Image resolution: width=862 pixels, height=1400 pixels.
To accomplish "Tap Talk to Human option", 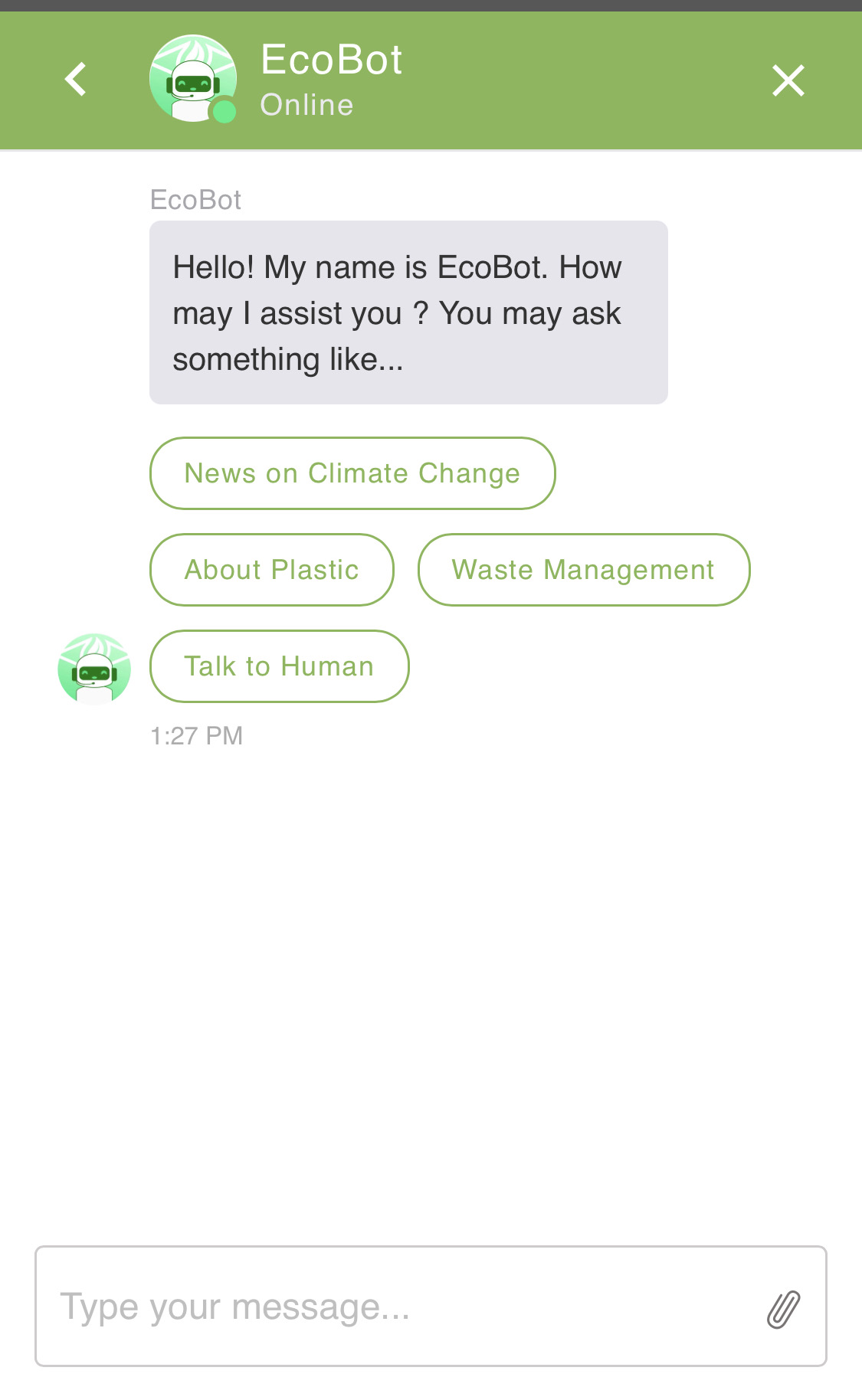I will click(x=279, y=666).
